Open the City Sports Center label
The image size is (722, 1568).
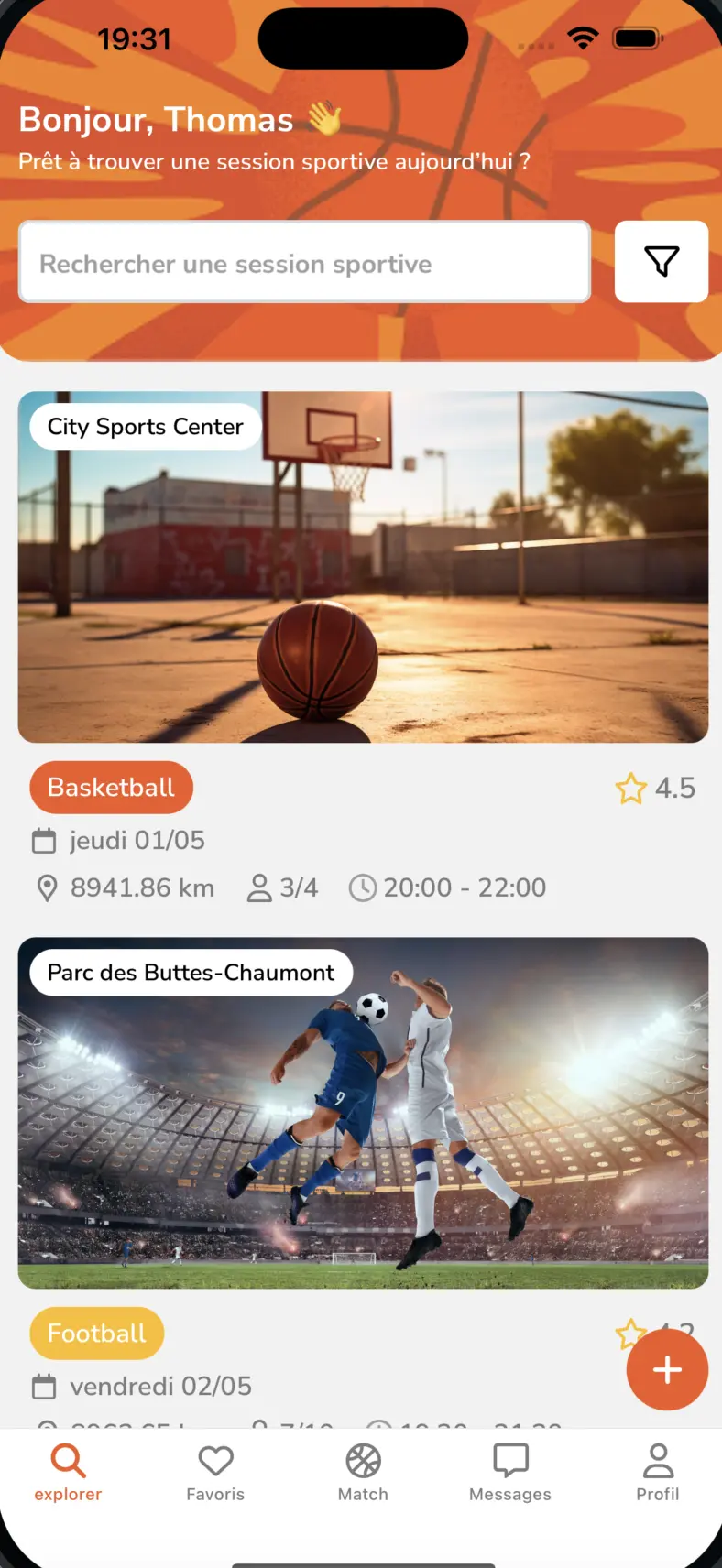[x=144, y=426]
